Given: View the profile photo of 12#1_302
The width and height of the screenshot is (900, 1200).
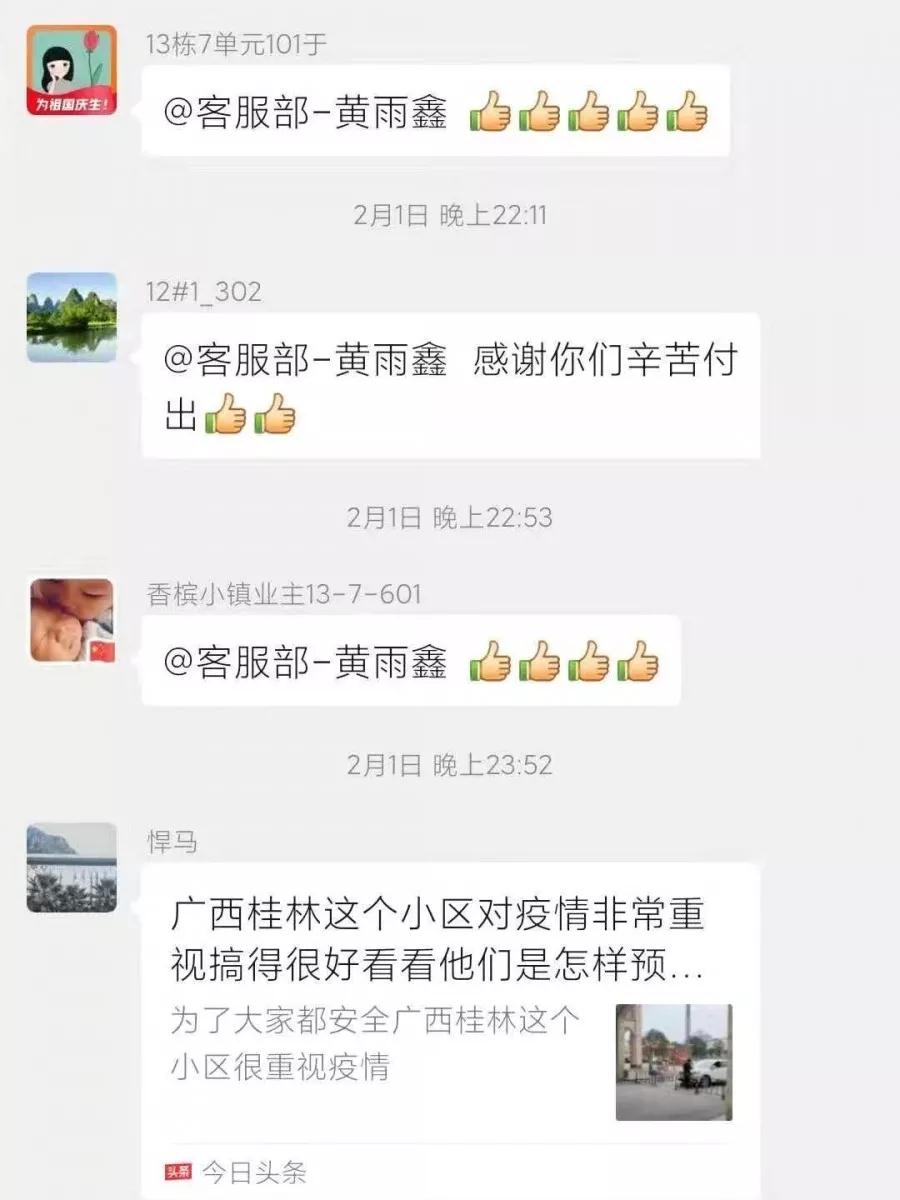Looking at the screenshot, I should tap(71, 317).
